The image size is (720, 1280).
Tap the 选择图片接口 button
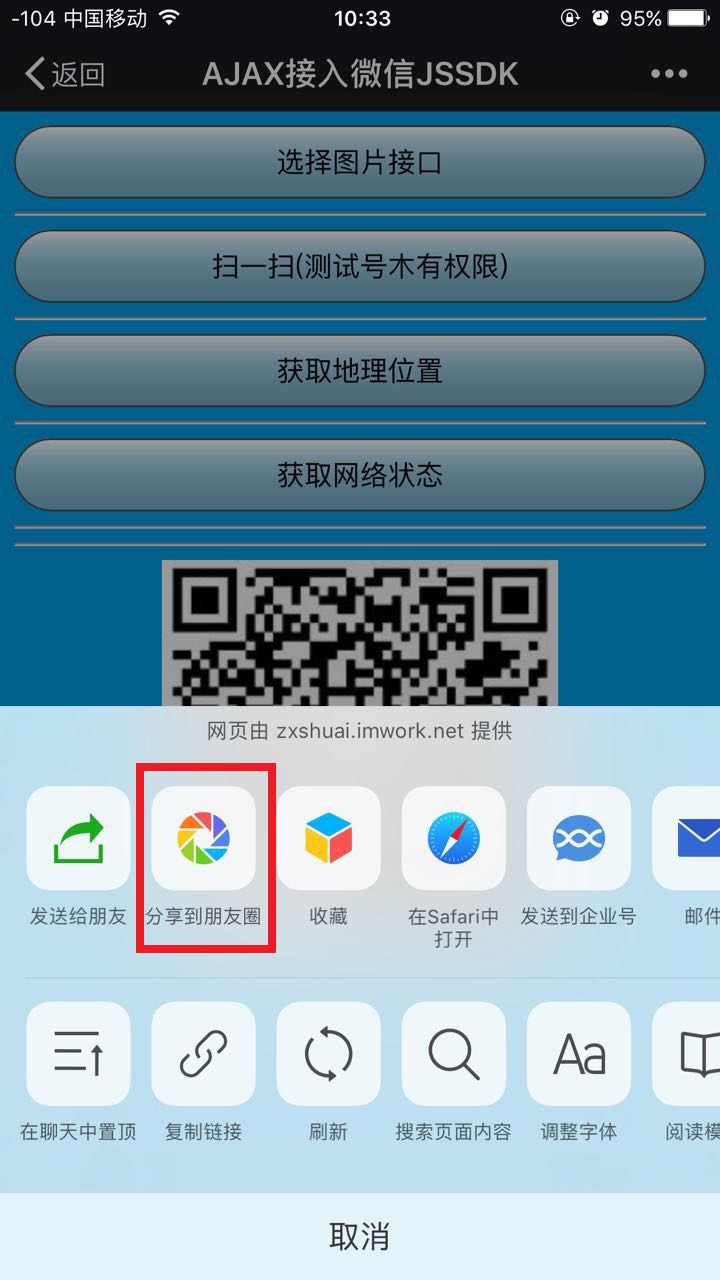(x=360, y=162)
